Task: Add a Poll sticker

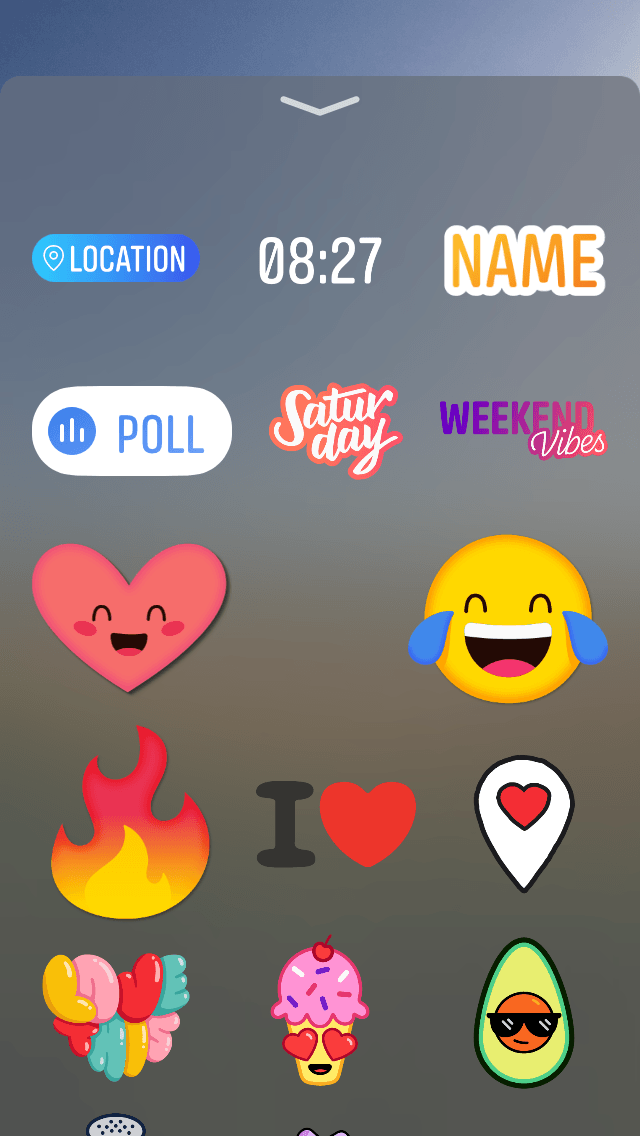Action: (x=132, y=431)
